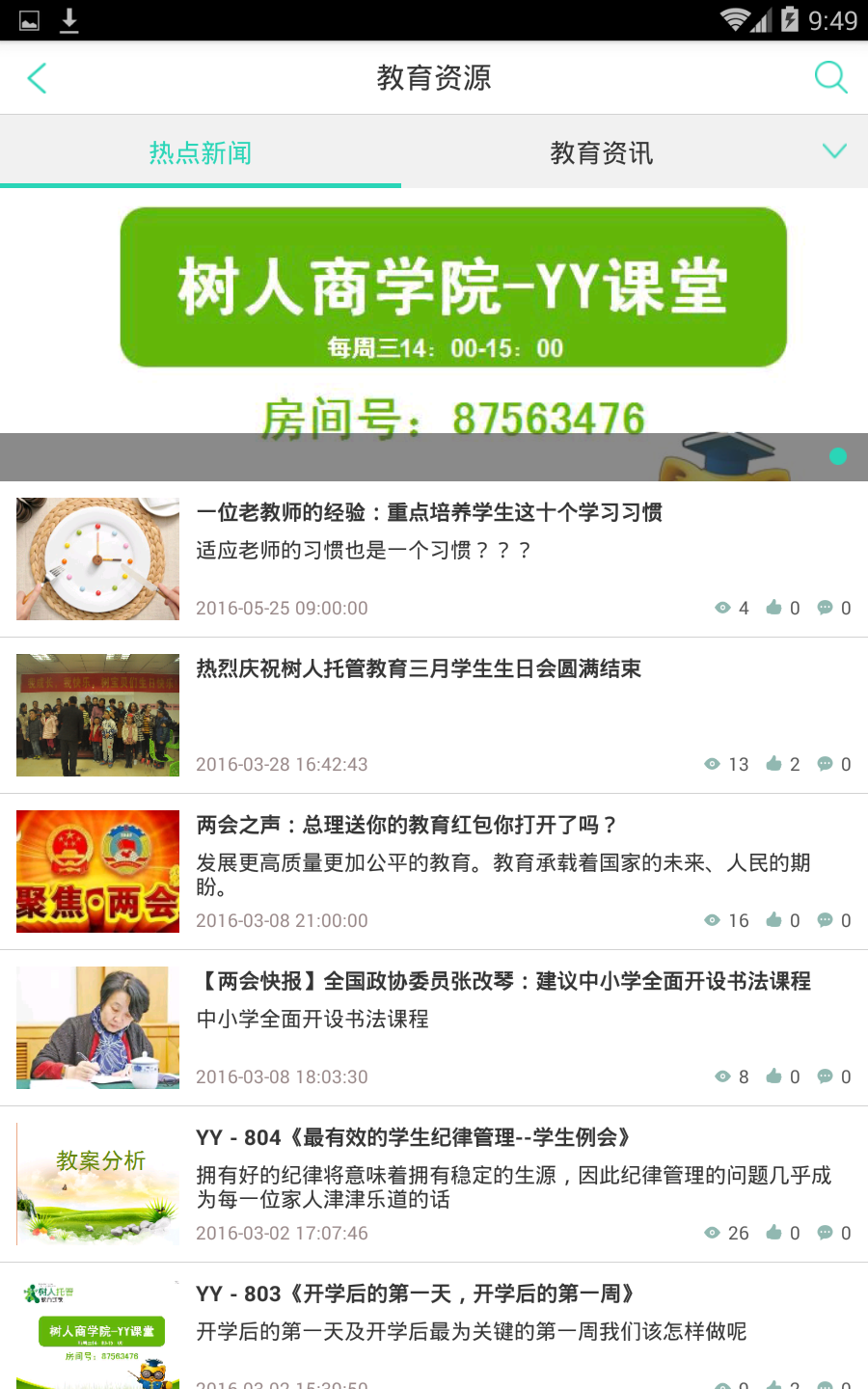Image resolution: width=868 pixels, height=1389 pixels.
Task: Open YY - 803 开学后的第一天 article
Action: point(415,1294)
